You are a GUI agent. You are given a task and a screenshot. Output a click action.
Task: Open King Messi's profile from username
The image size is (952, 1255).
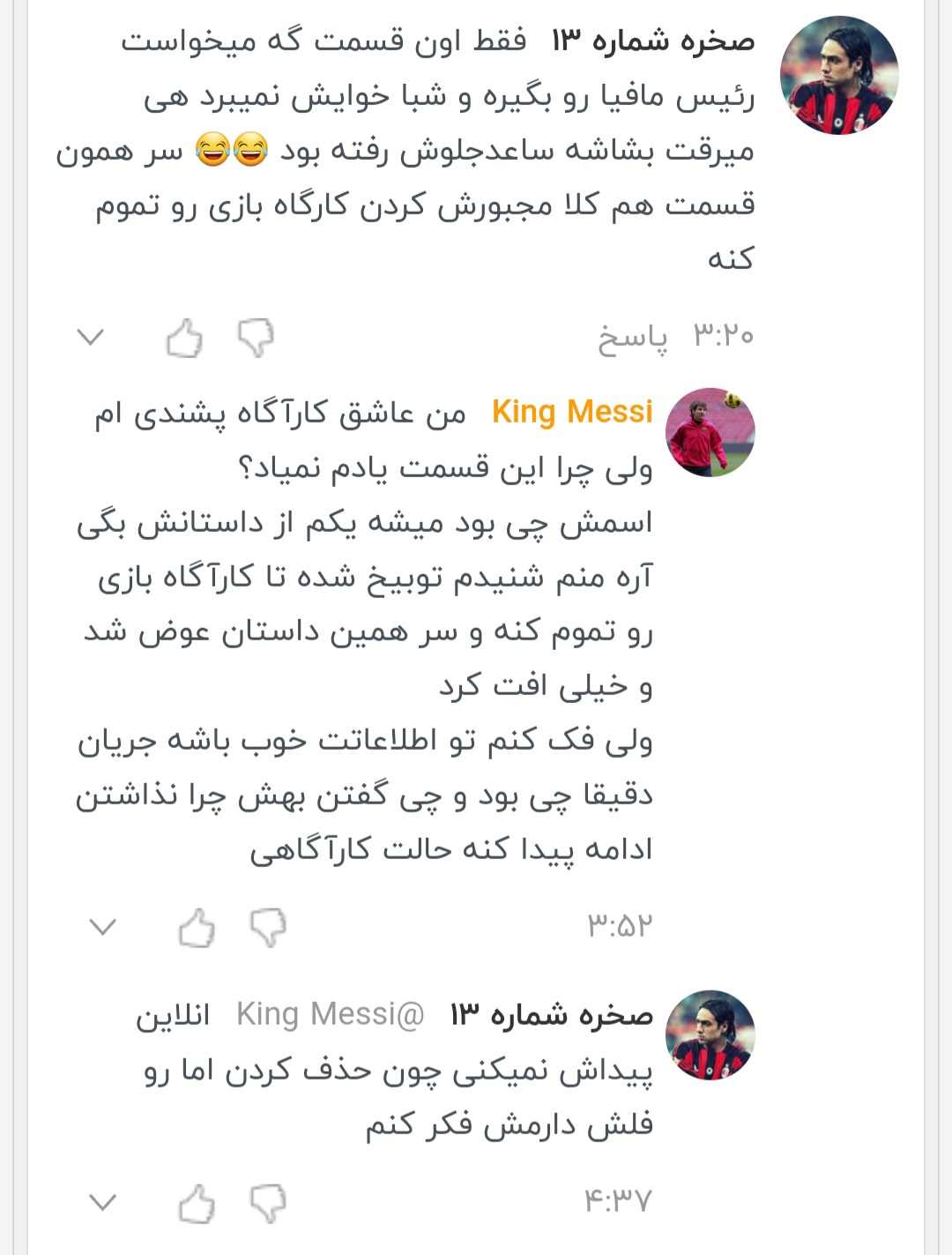pos(572,412)
